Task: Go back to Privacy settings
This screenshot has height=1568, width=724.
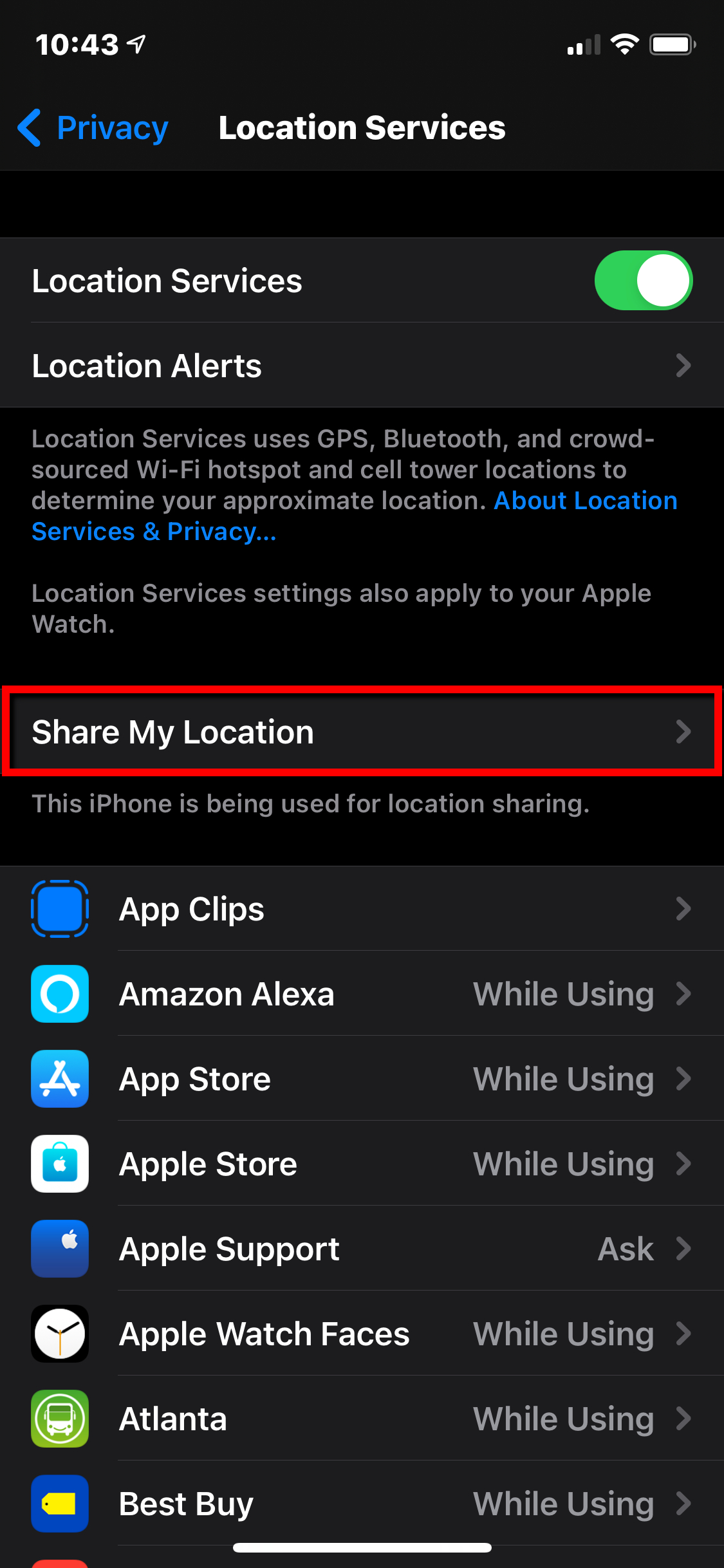Action: coord(93,127)
